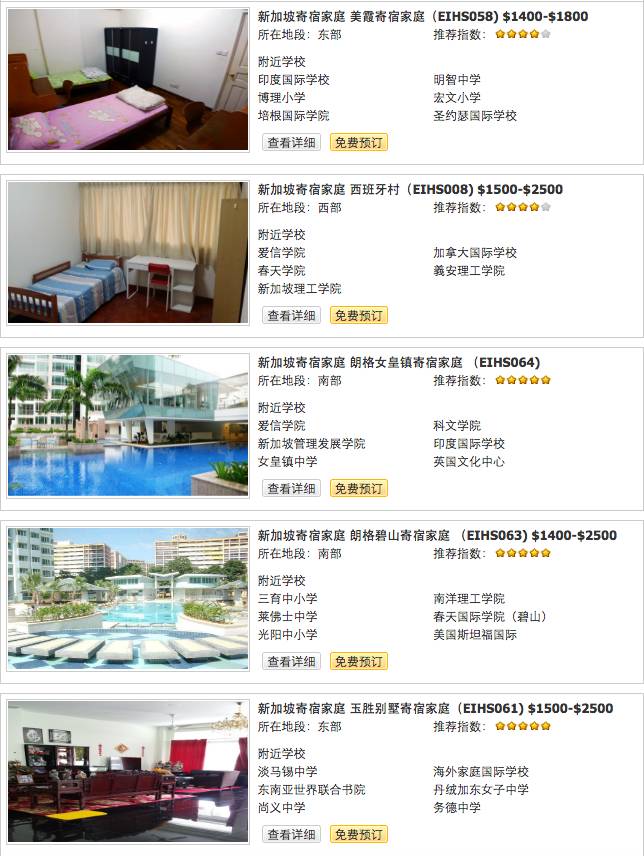Tap 查看详细 for 朗格碧山寄宿家庭 EIHS063
This screenshot has height=856, width=644.
292,662
